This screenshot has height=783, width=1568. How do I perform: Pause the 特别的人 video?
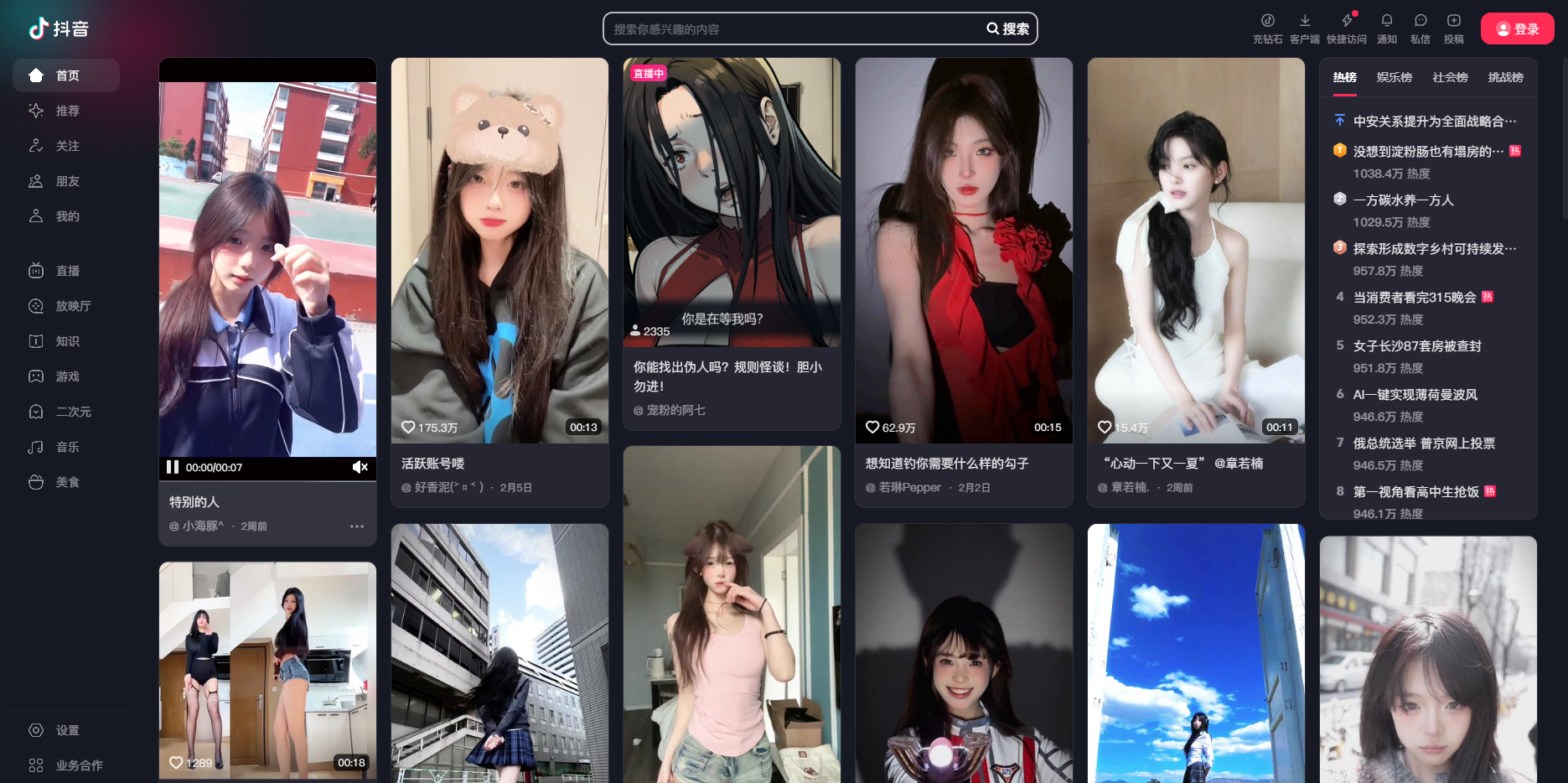[173, 467]
